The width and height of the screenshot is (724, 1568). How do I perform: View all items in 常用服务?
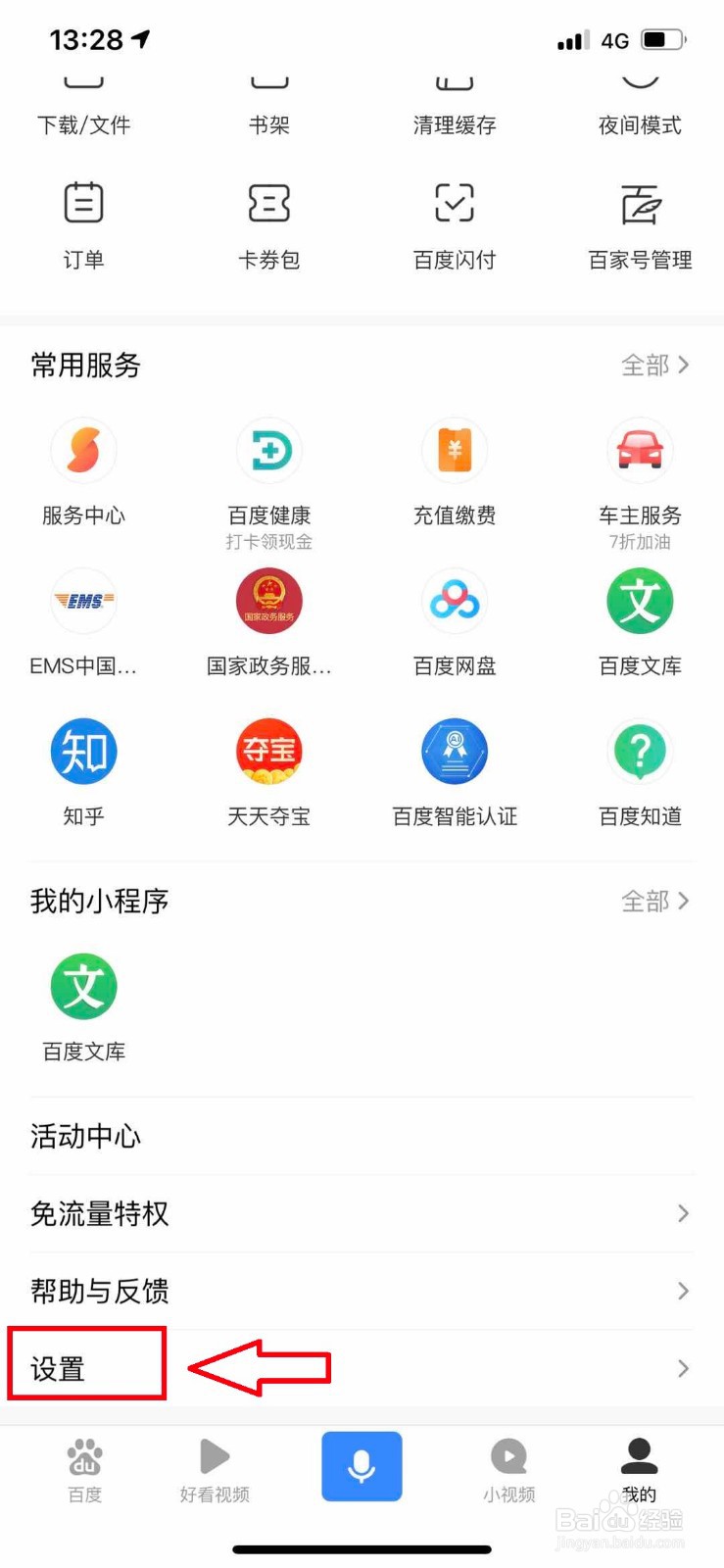[x=654, y=365]
